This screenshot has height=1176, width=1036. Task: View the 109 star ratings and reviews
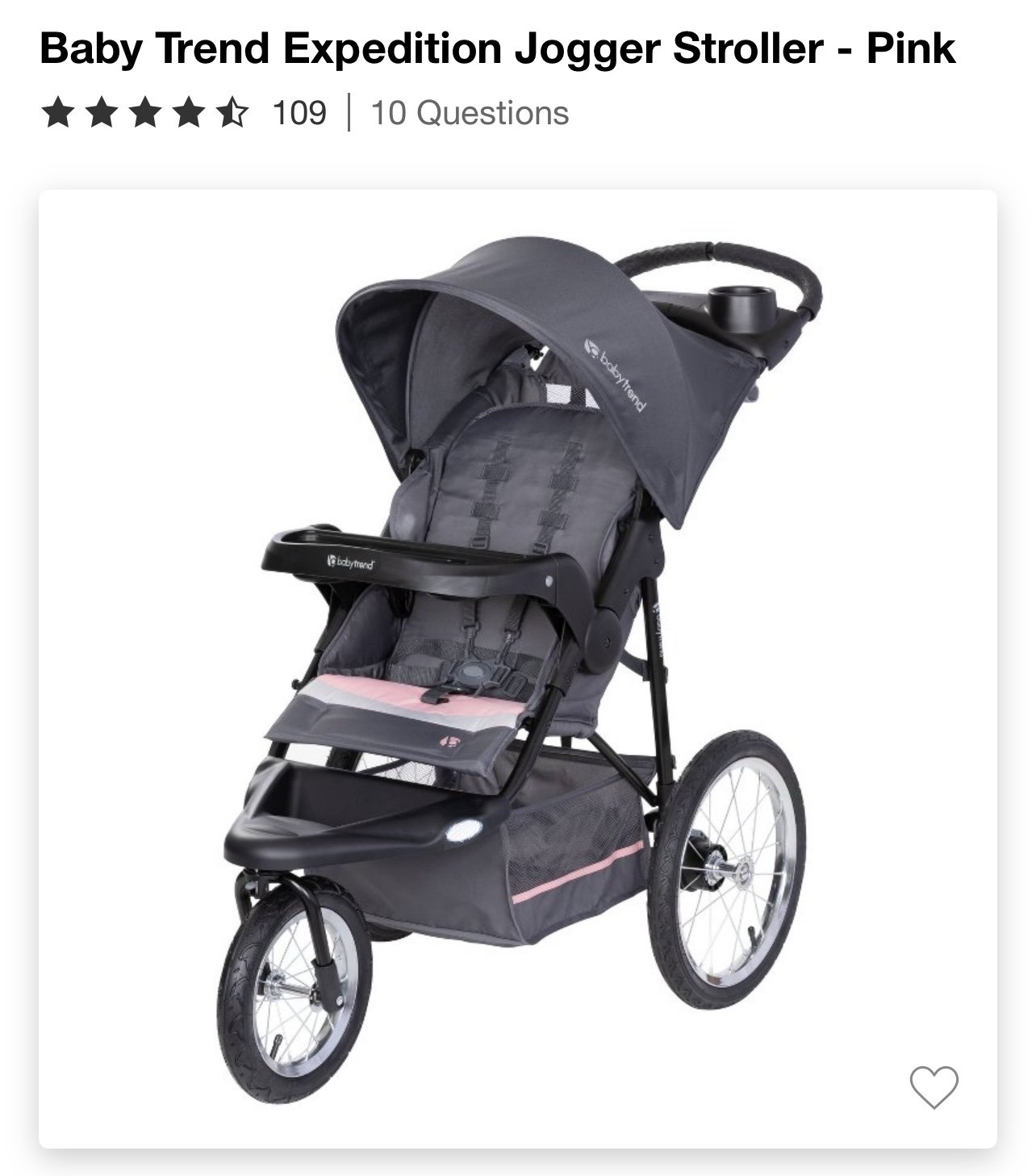coord(184,113)
